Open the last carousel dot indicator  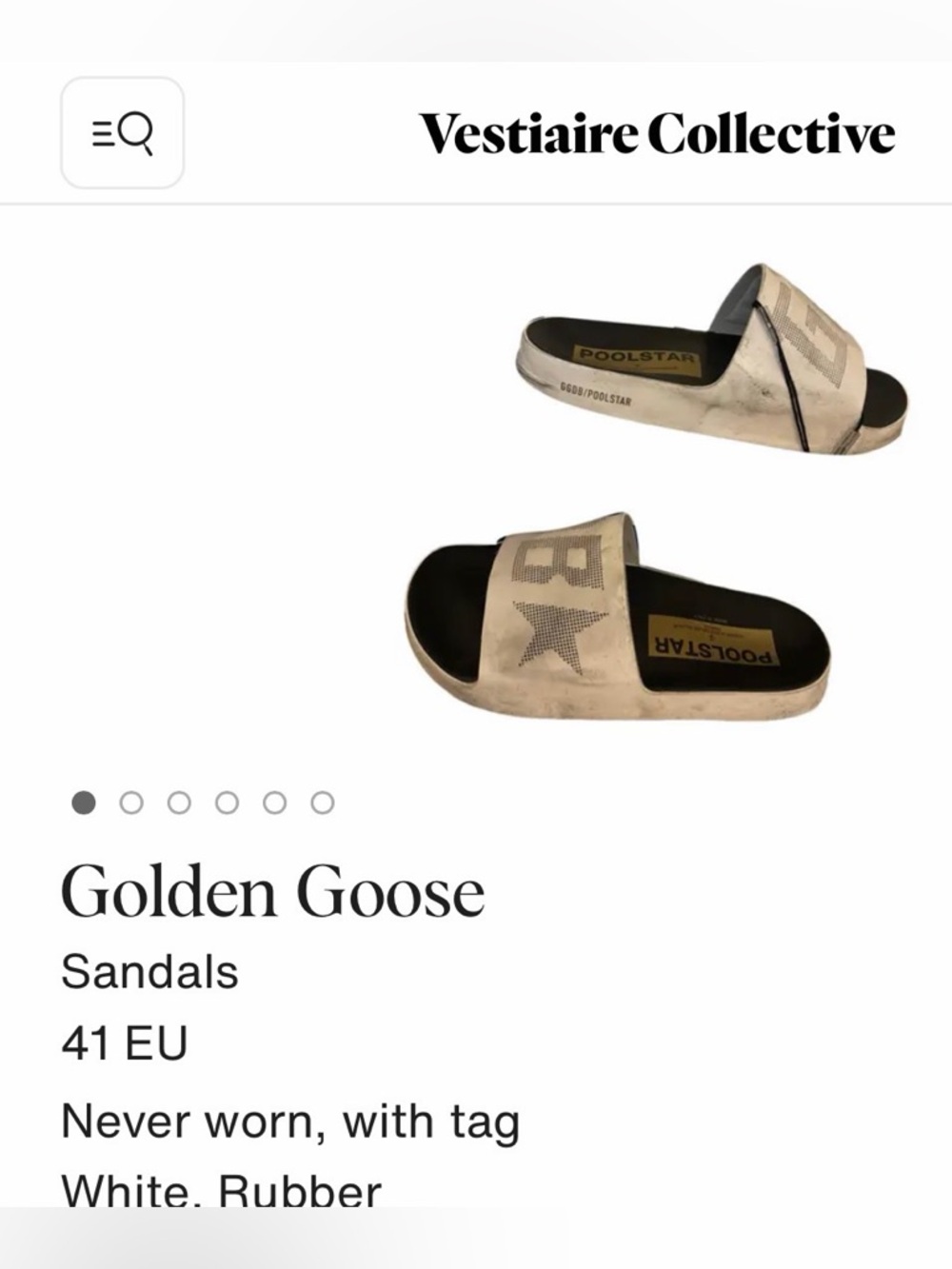coord(322,801)
